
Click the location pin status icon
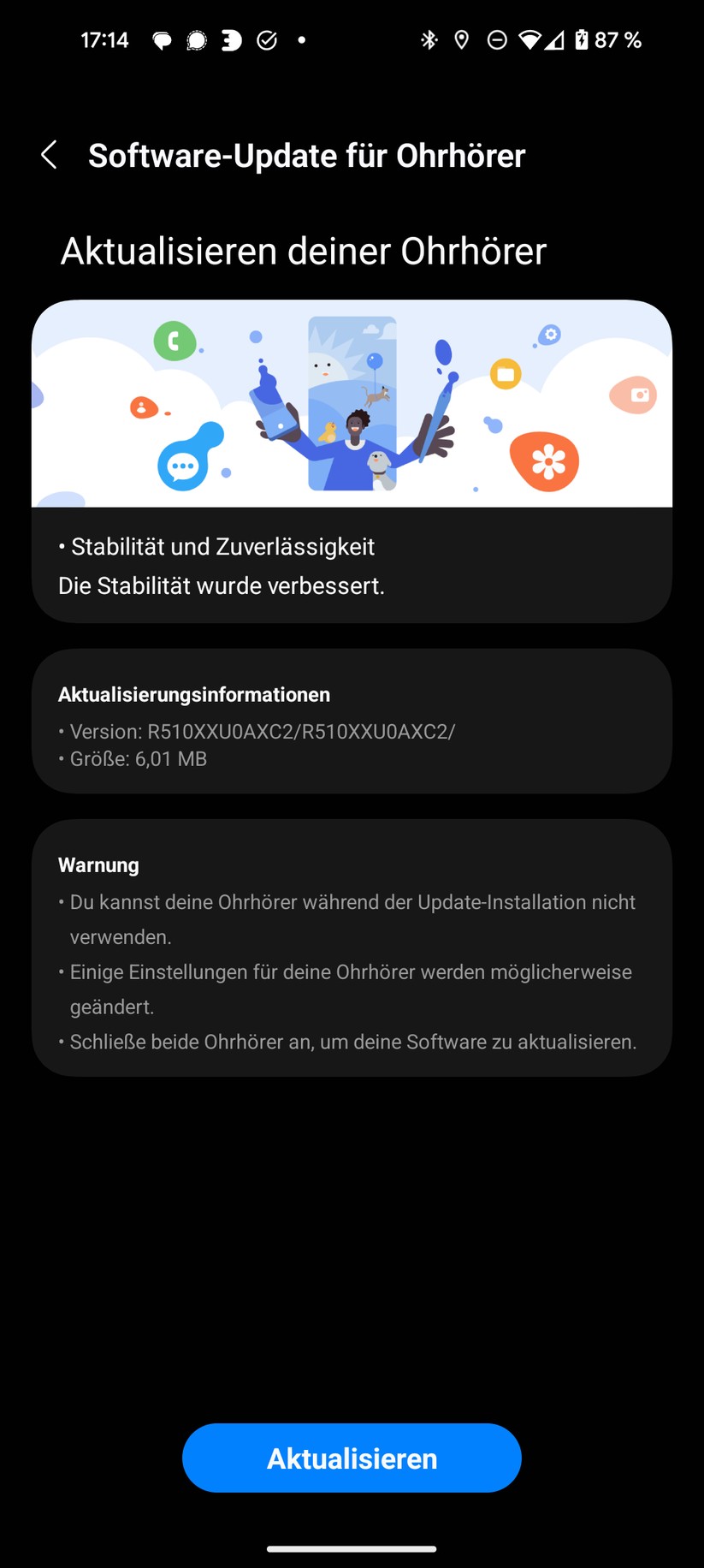point(462,39)
